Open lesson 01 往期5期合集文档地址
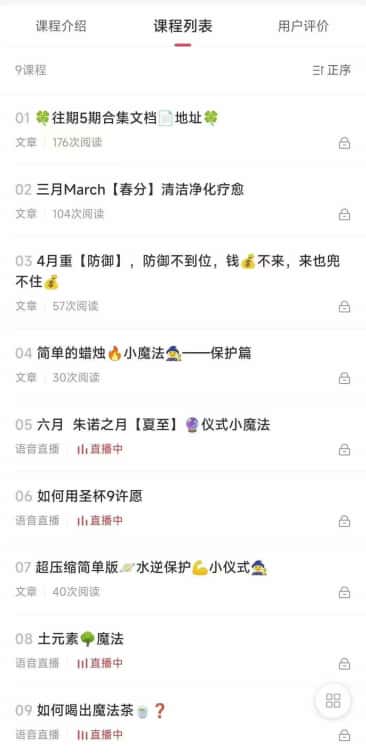366x753 pixels. click(183, 130)
